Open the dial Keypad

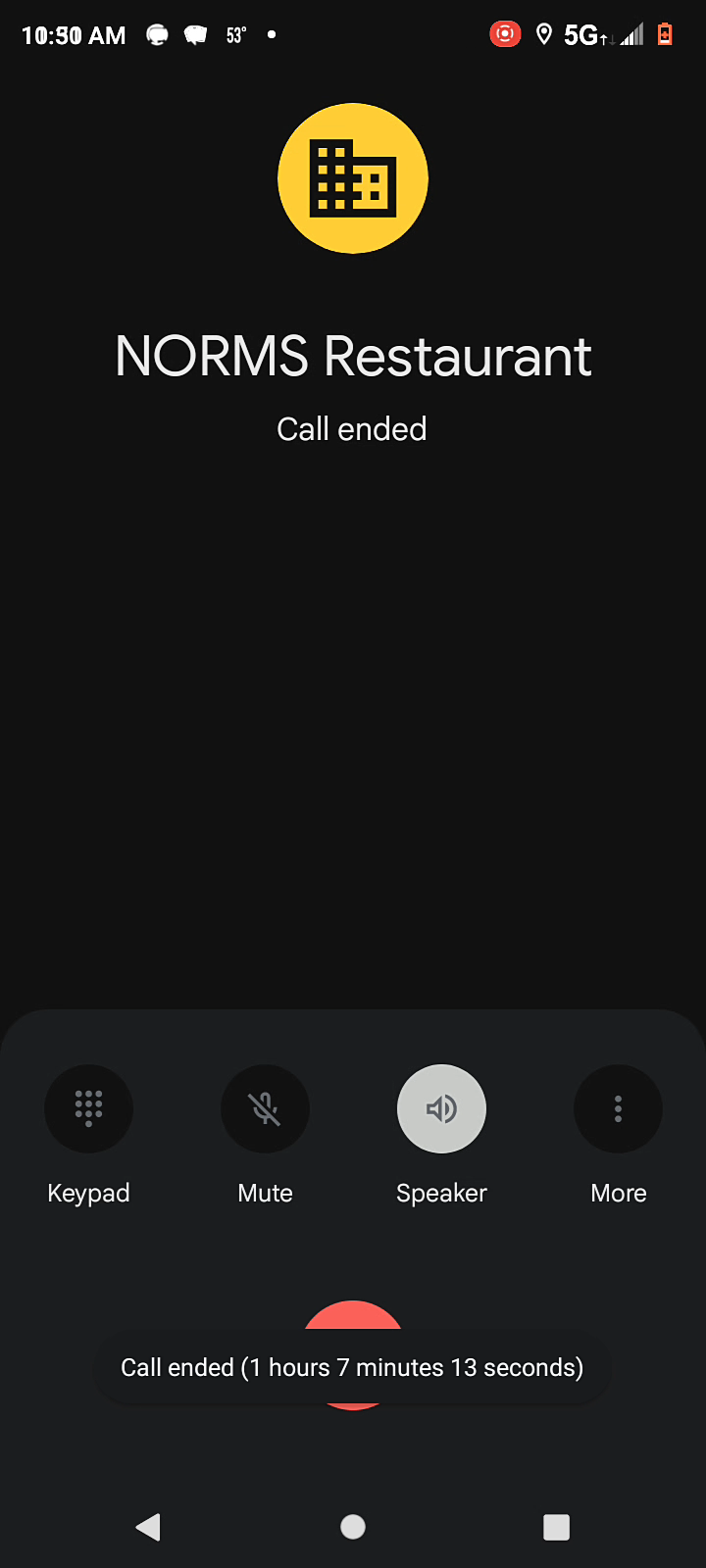[x=88, y=1108]
